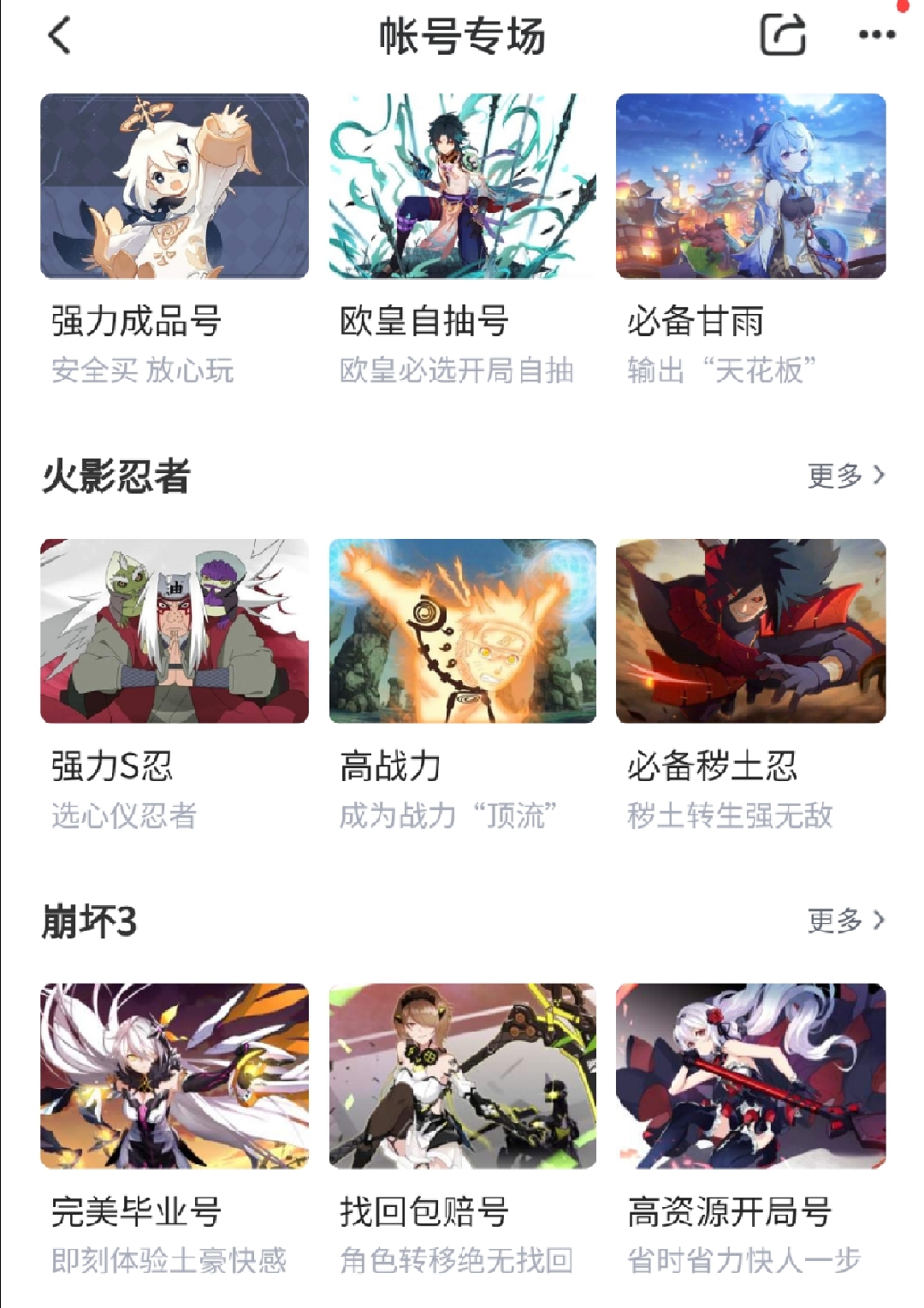Show 更多 for 火影忍者 section

845,476
